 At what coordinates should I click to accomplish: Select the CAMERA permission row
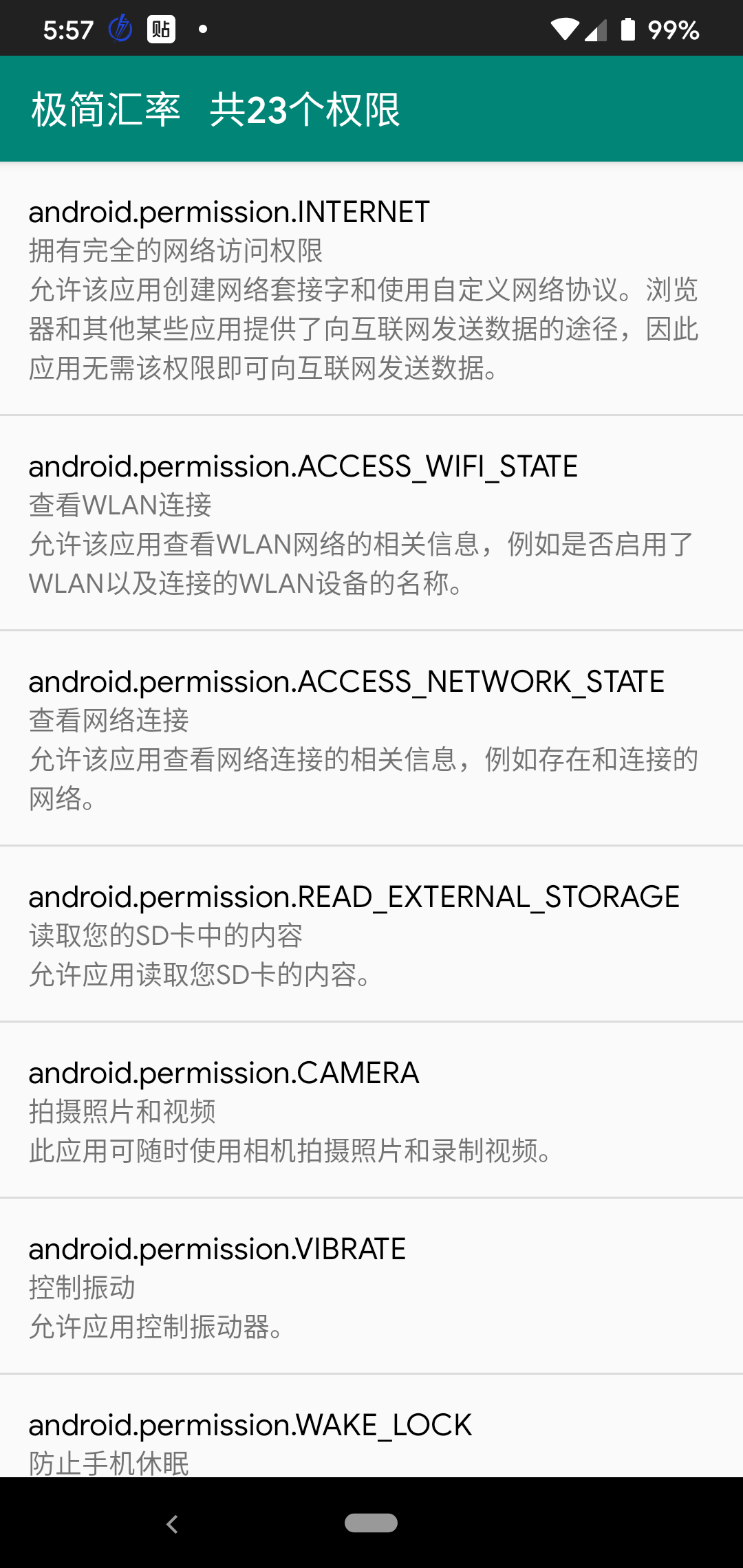371,1111
